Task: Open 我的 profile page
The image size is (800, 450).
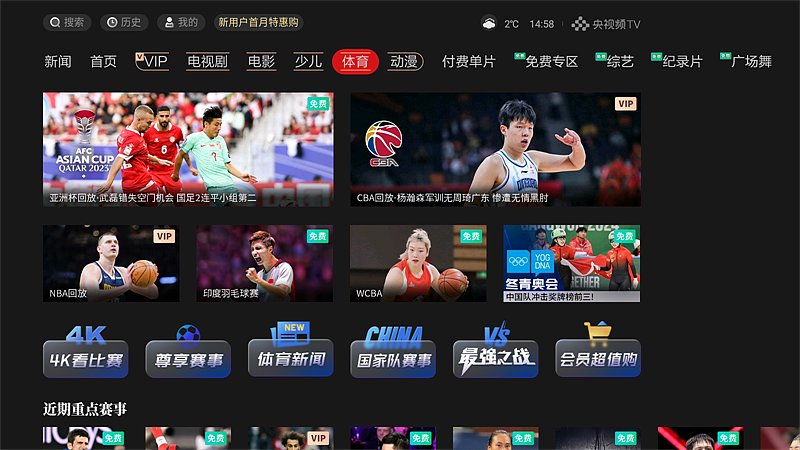Action: (x=180, y=22)
